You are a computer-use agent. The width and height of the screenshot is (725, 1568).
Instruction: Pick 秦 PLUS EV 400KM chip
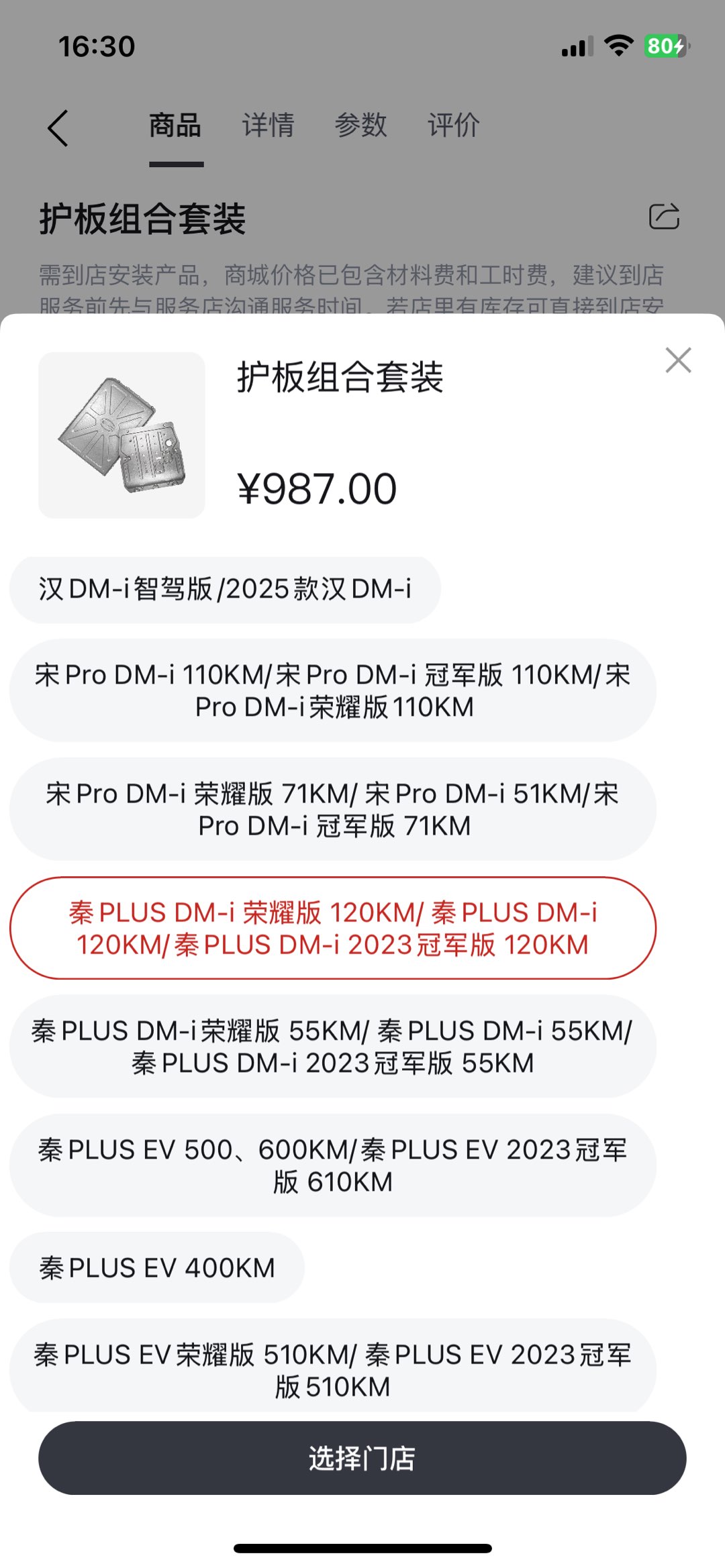157,1267
